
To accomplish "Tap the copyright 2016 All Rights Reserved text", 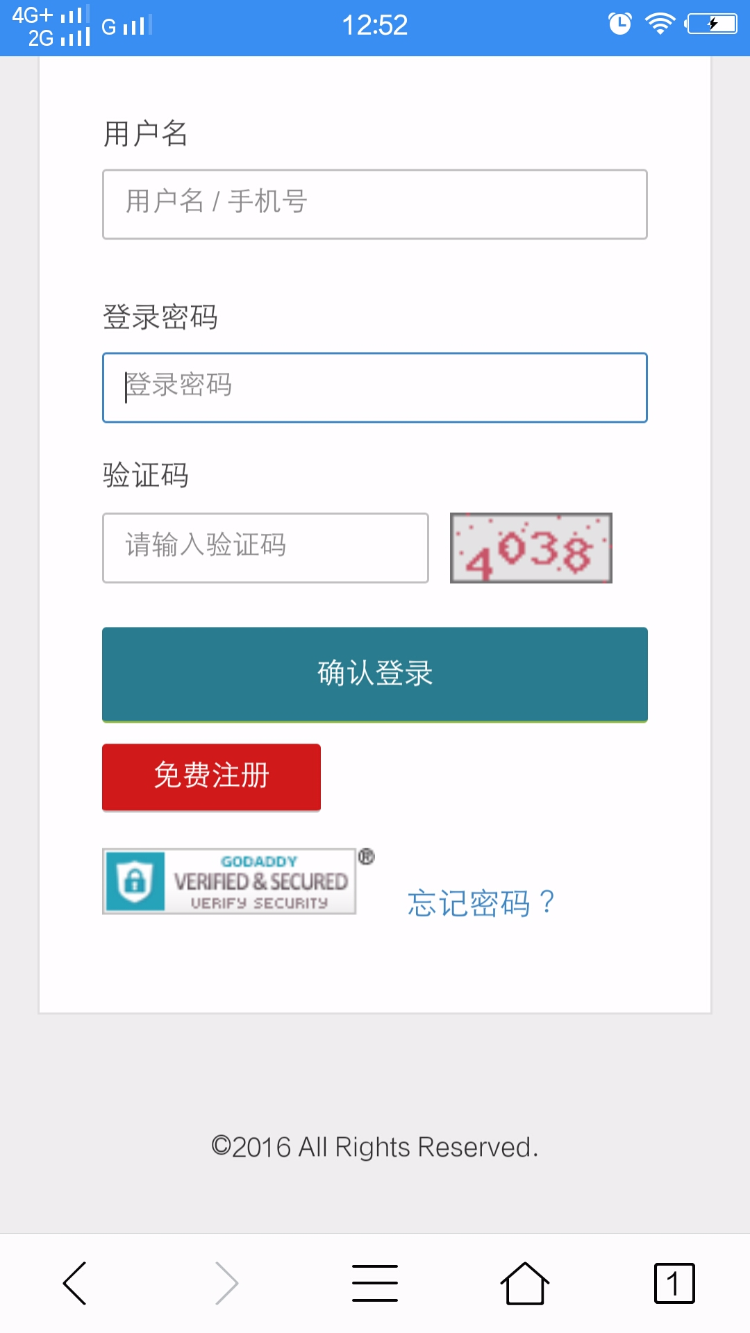I will click(375, 1146).
